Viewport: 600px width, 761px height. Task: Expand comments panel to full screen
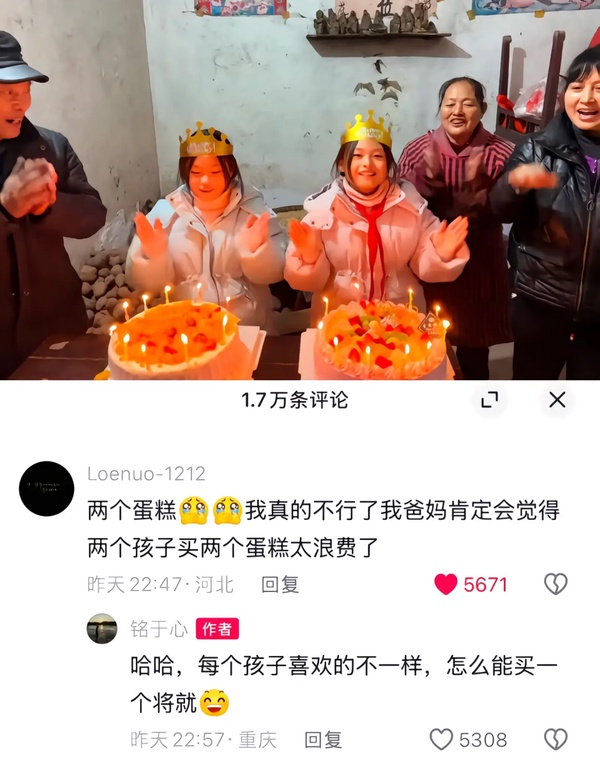(x=489, y=400)
